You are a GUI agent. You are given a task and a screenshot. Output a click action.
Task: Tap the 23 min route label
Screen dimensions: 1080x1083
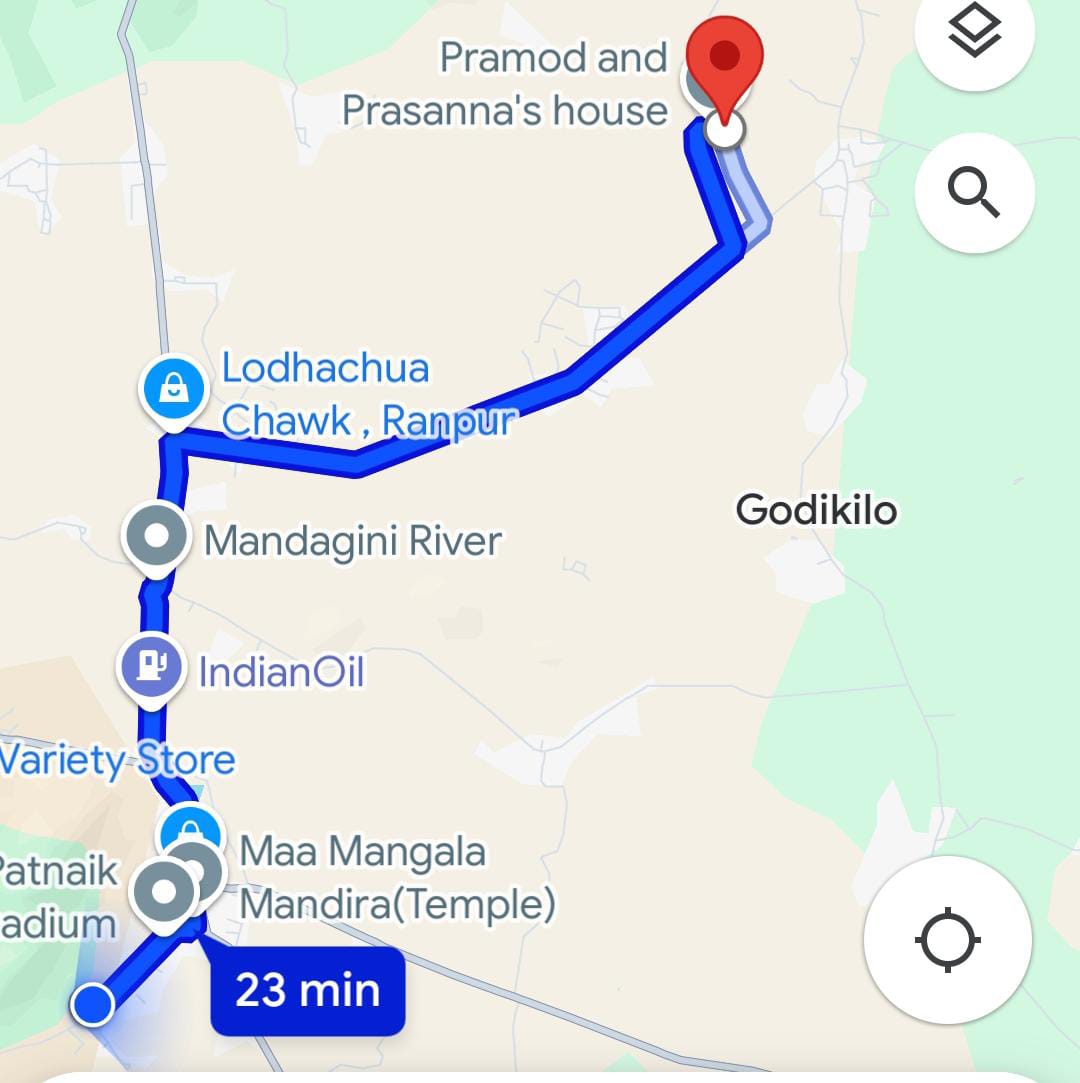click(x=307, y=991)
